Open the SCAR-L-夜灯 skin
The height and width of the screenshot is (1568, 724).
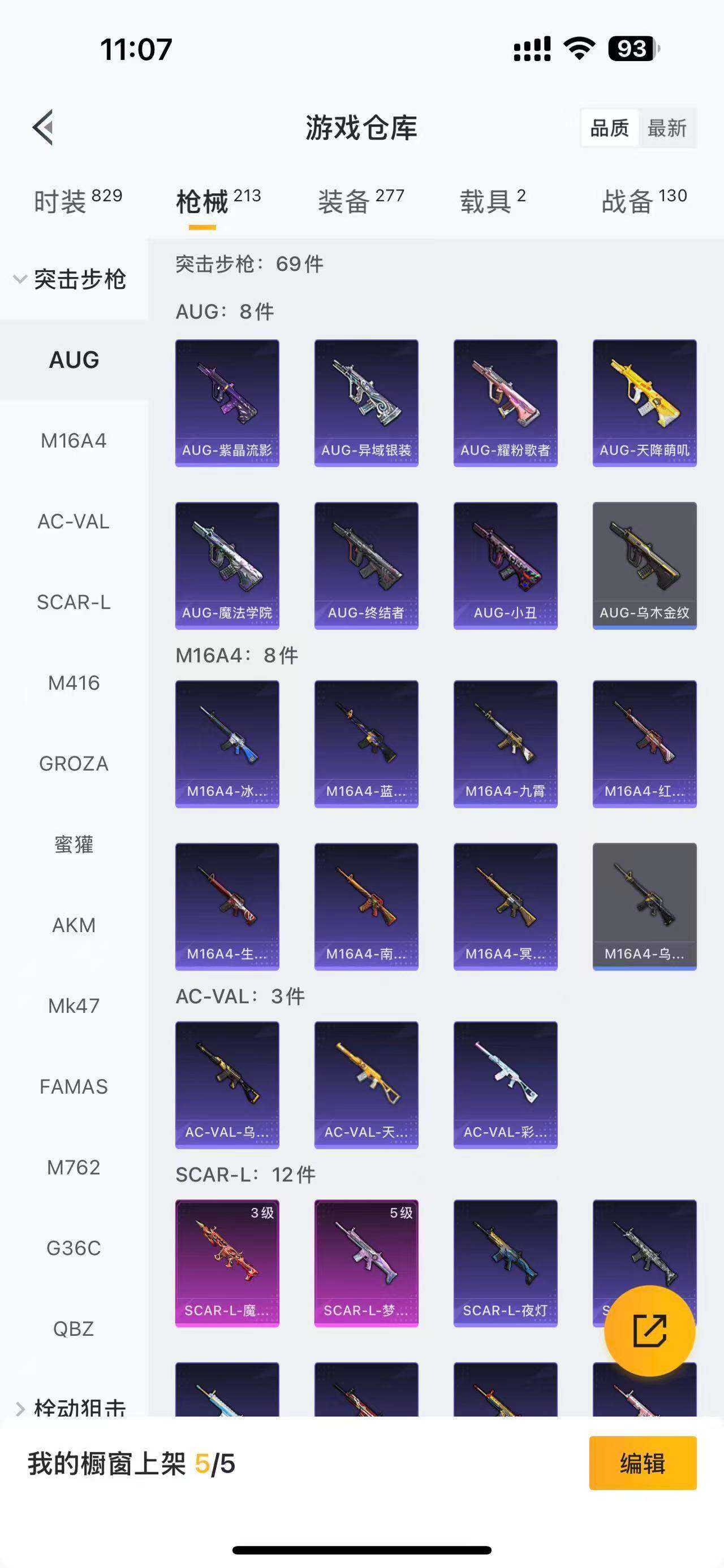pyautogui.click(x=506, y=1263)
